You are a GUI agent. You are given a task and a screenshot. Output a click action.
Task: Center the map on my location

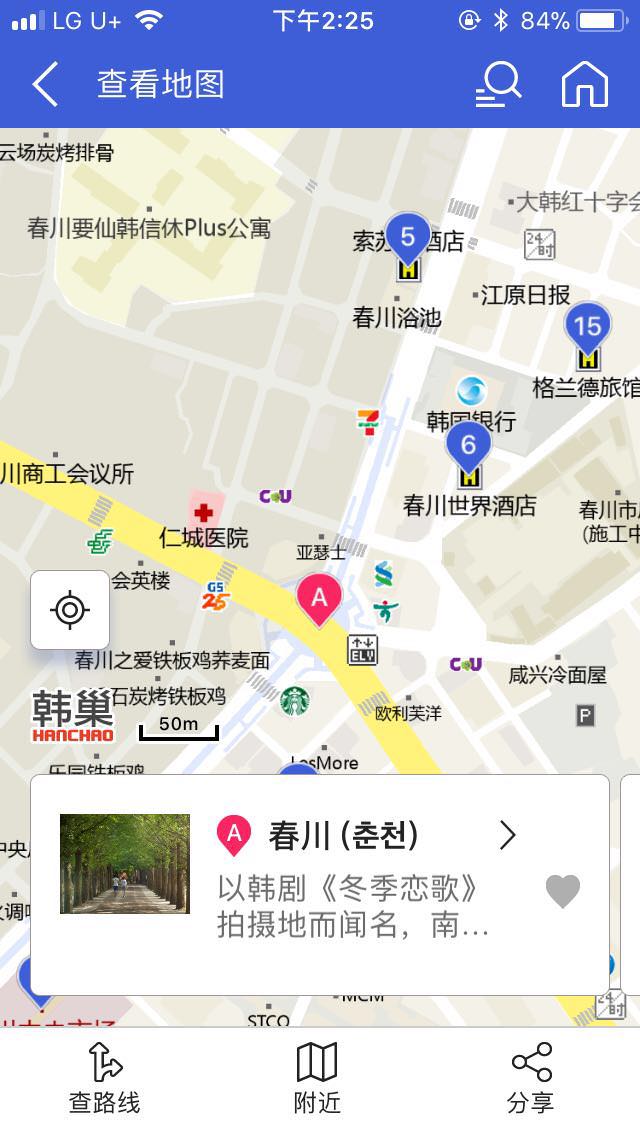tap(70, 610)
